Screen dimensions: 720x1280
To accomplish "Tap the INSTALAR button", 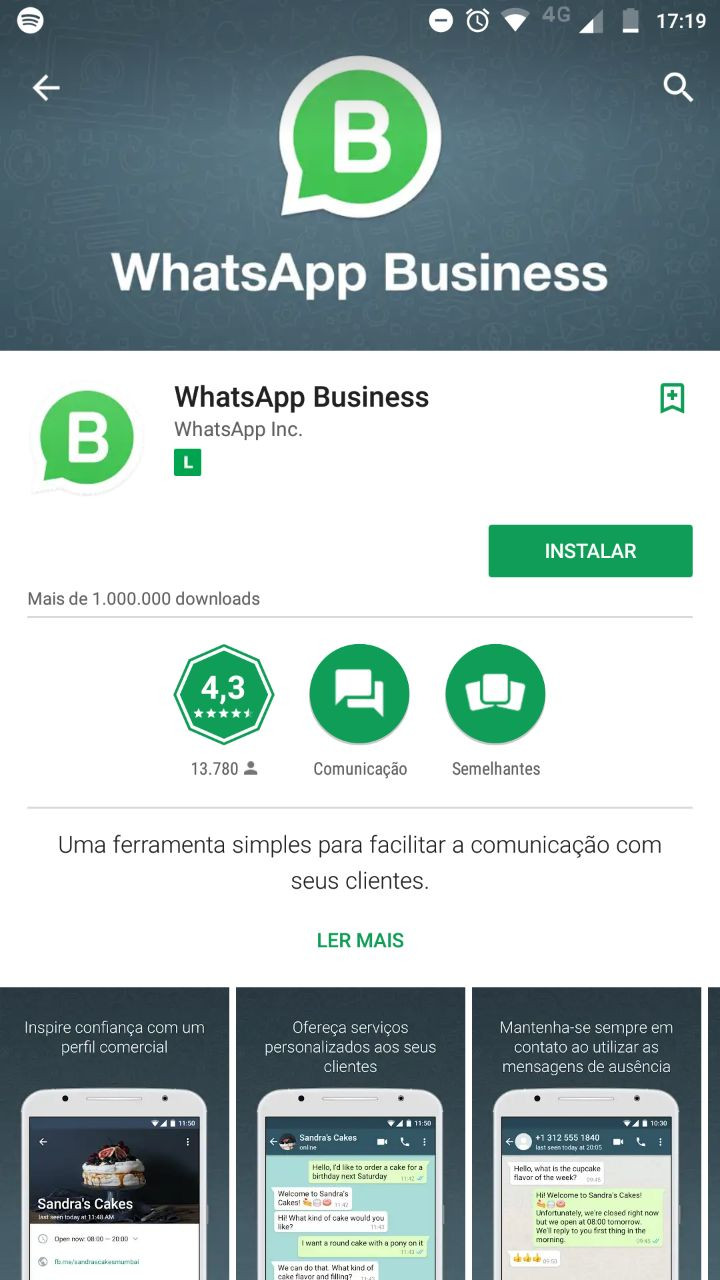I will (590, 551).
